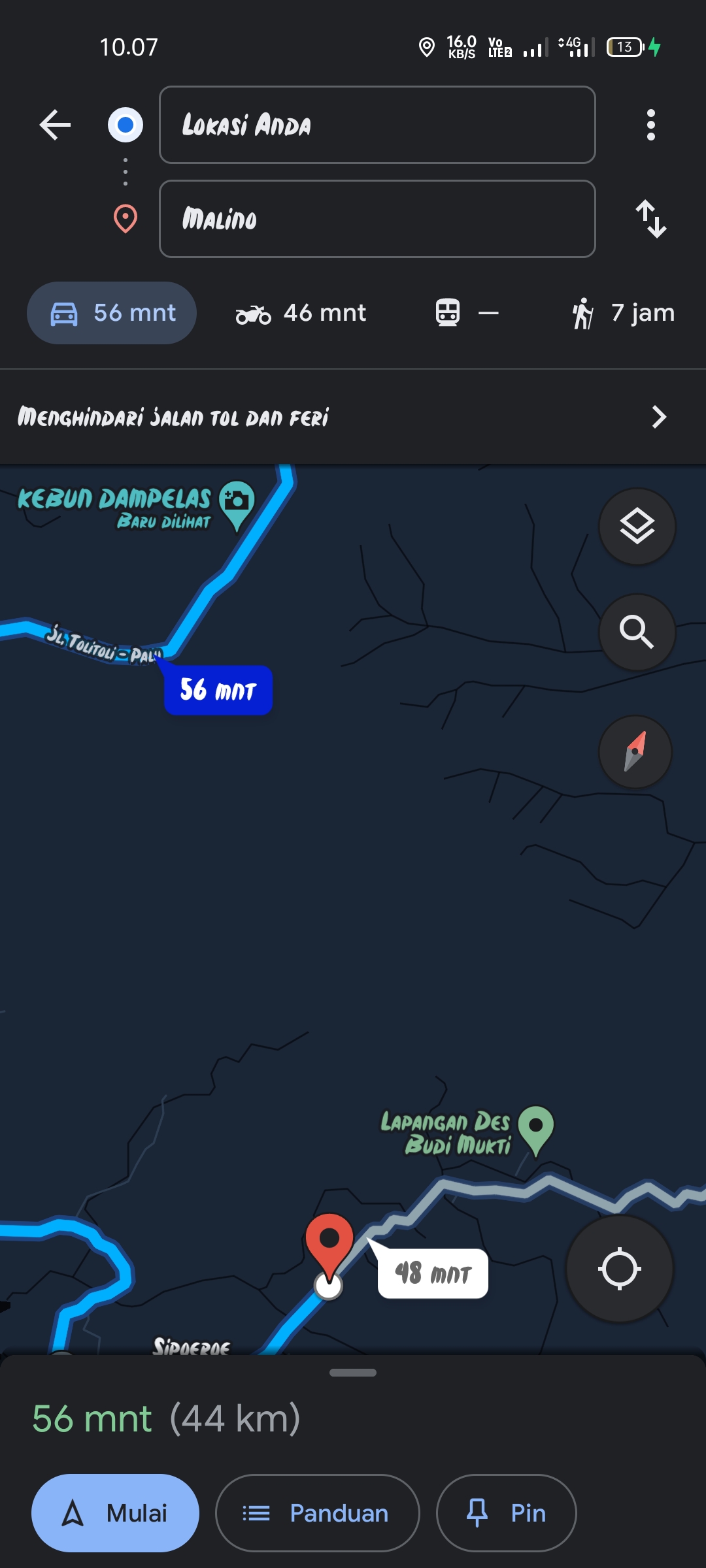Switch to walking mode 7 jam

click(x=622, y=313)
